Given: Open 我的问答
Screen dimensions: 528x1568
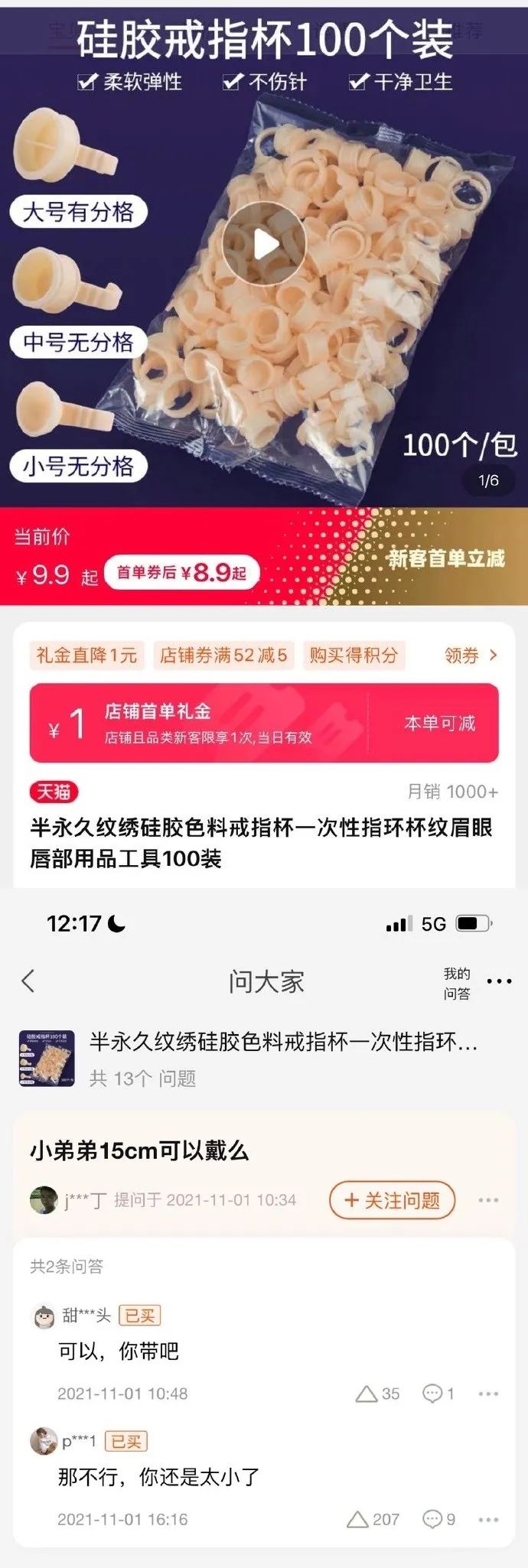Looking at the screenshot, I should (x=457, y=983).
